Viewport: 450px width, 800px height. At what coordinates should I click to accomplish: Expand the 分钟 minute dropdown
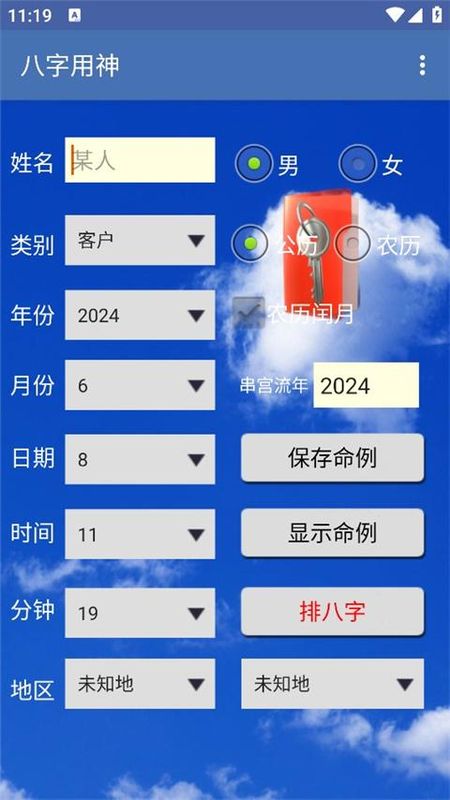140,613
